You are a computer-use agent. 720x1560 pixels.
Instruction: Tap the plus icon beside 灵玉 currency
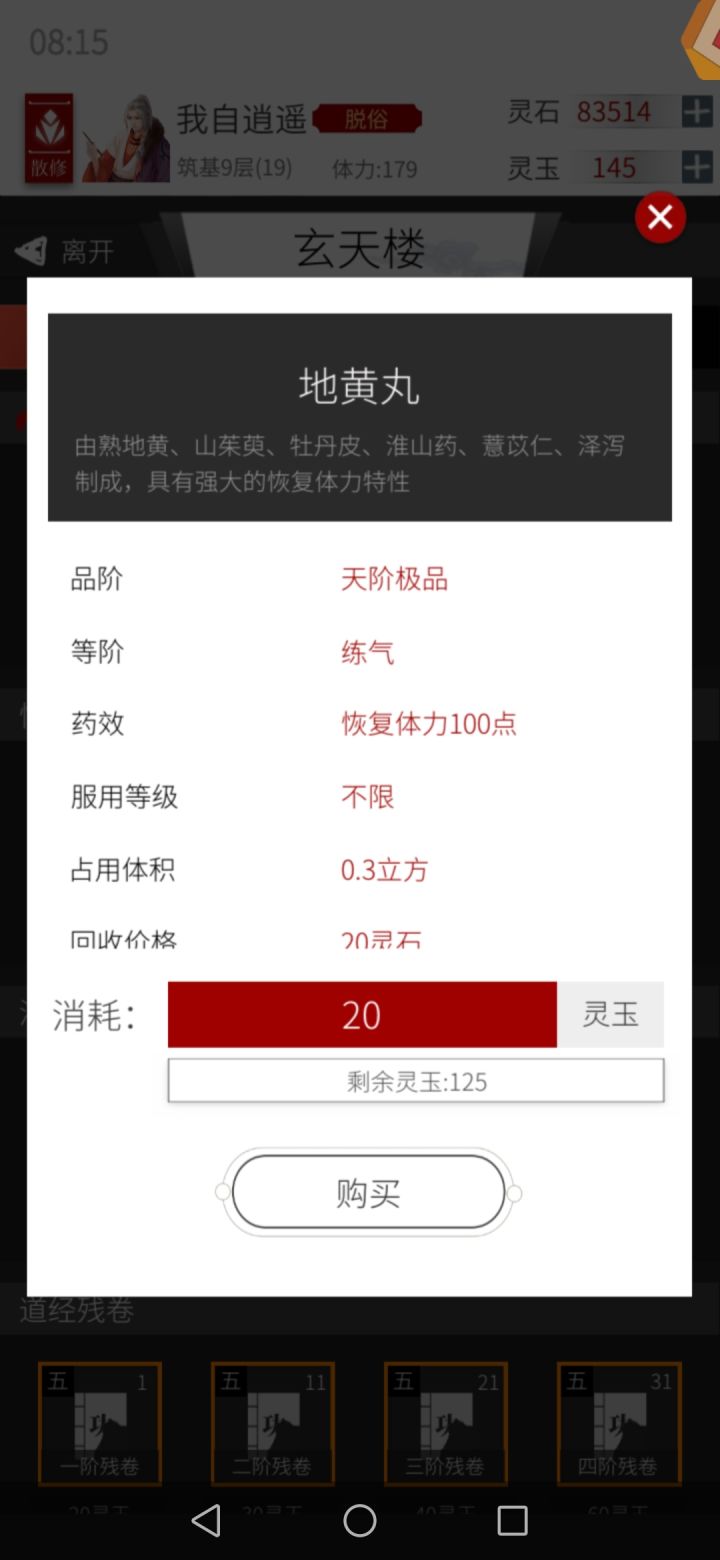coord(696,167)
